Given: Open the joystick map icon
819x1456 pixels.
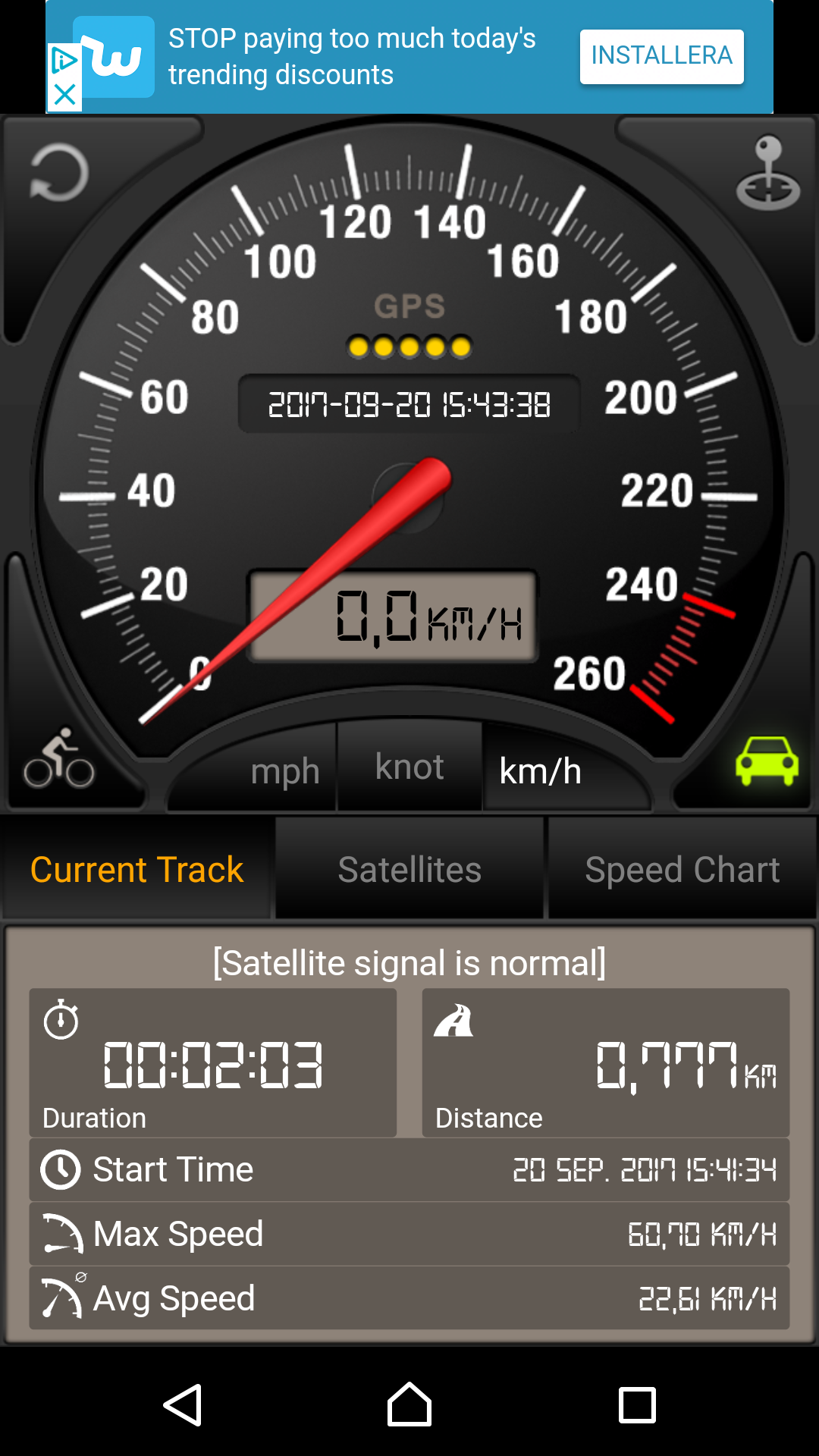Looking at the screenshot, I should [x=767, y=173].
